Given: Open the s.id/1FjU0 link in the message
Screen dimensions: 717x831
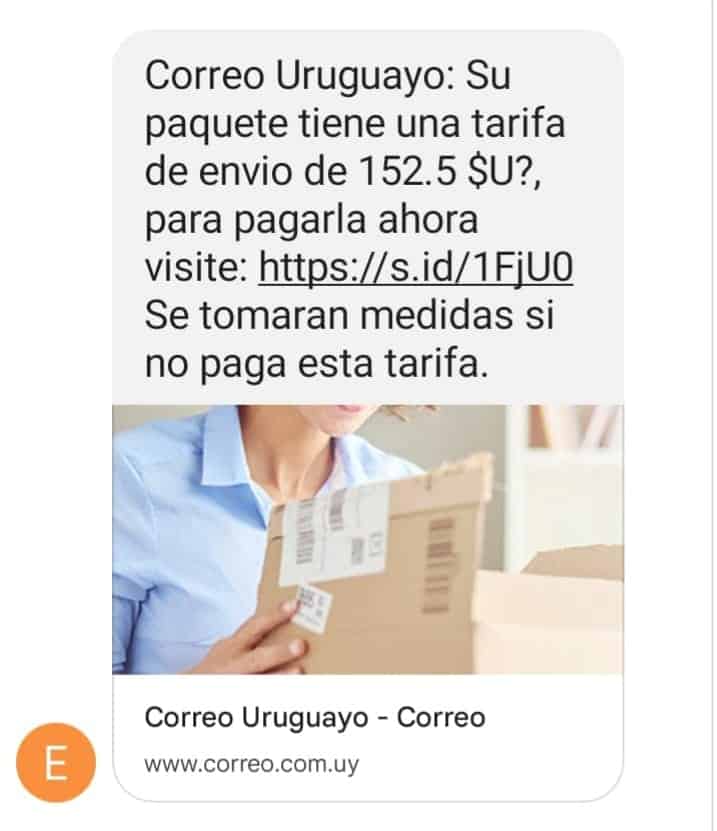Looking at the screenshot, I should tap(415, 269).
